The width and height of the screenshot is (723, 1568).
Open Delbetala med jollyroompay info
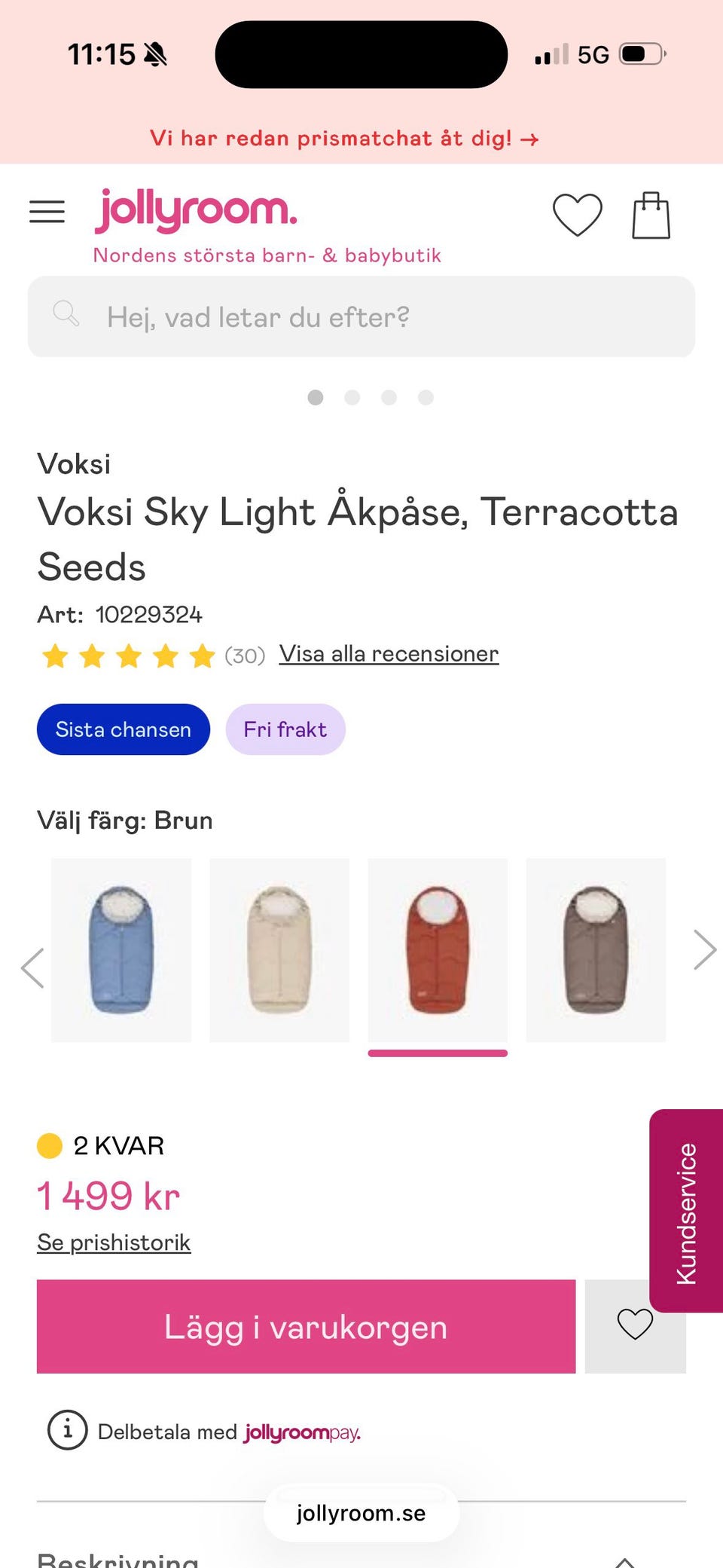pos(68,1429)
